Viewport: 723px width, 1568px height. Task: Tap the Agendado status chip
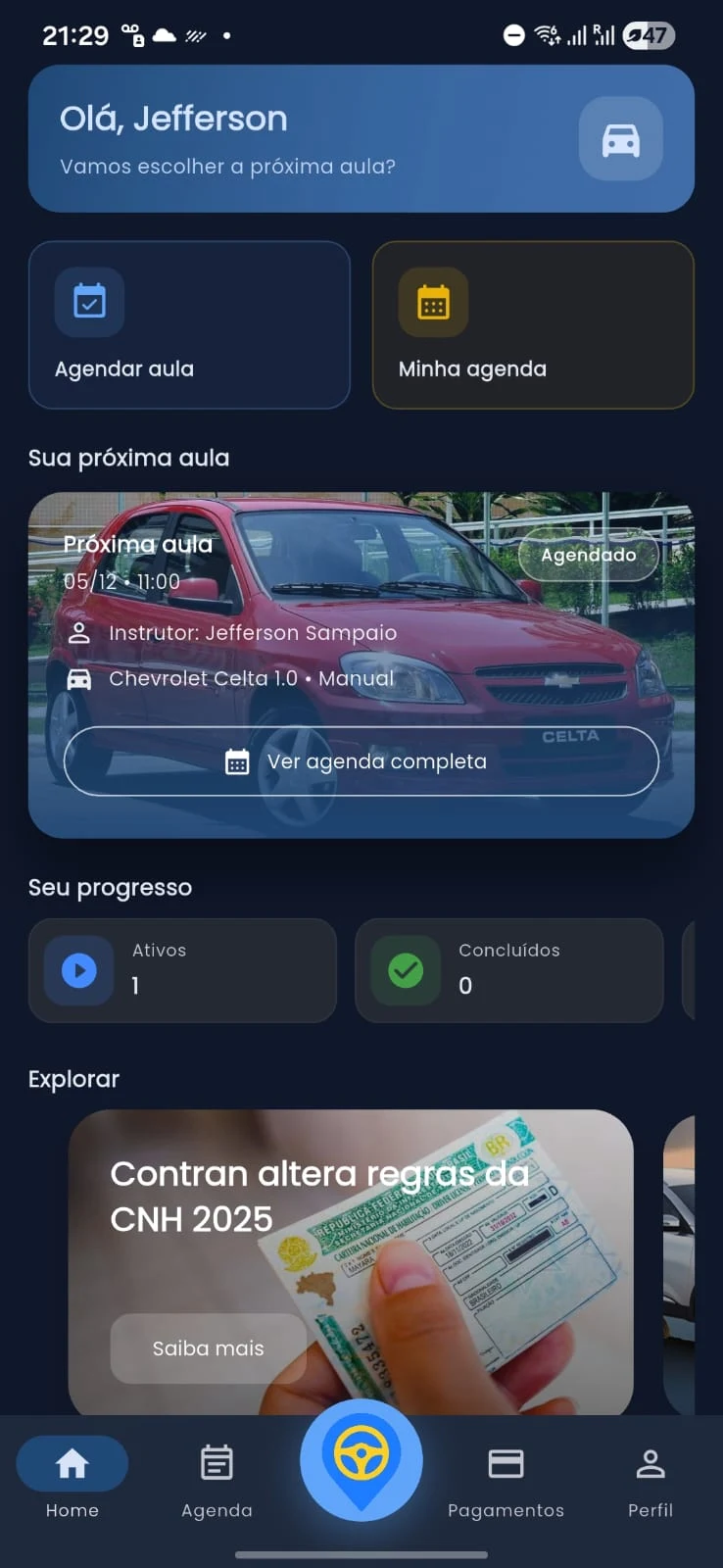[588, 555]
